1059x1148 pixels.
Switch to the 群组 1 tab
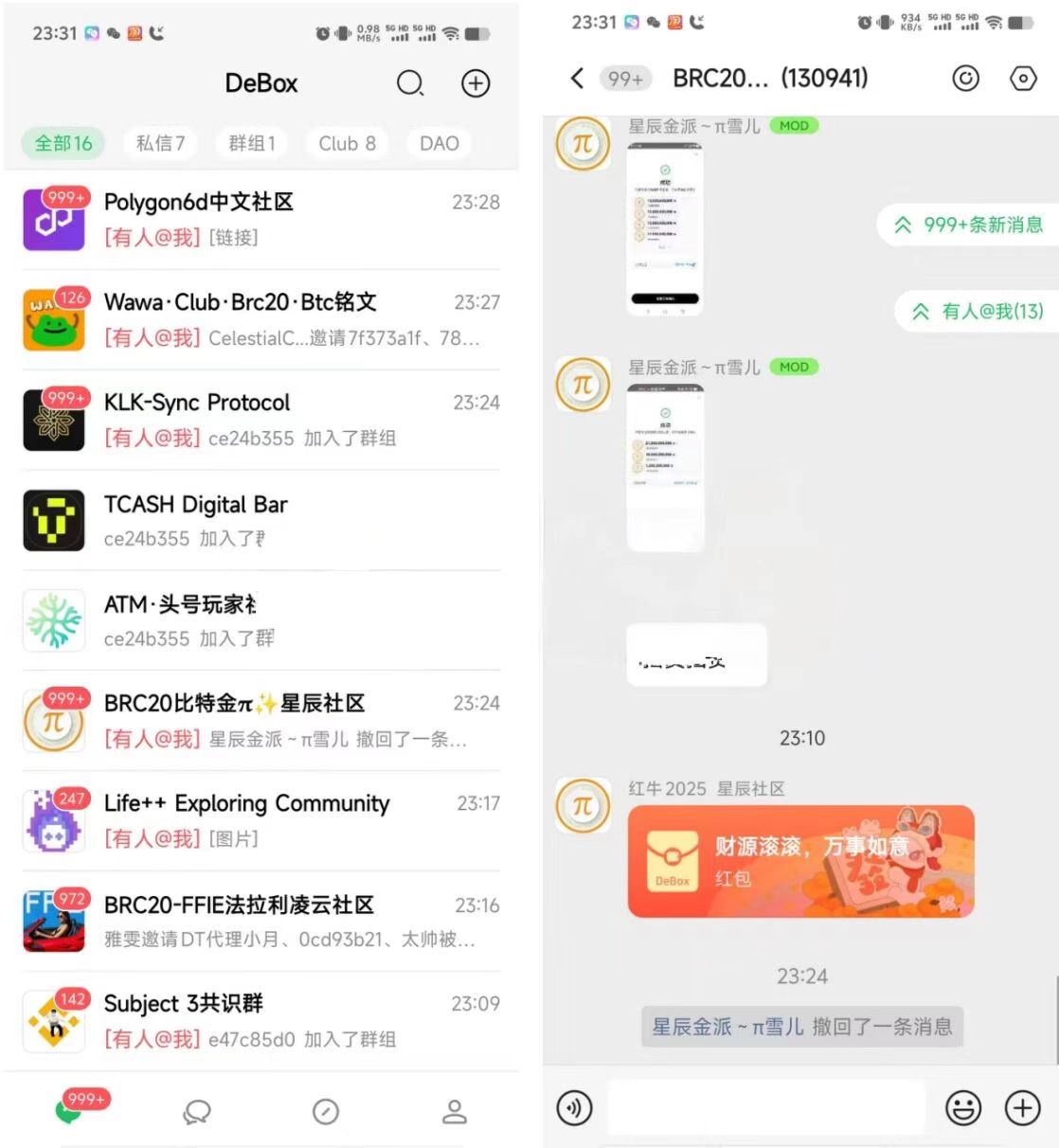click(x=252, y=143)
